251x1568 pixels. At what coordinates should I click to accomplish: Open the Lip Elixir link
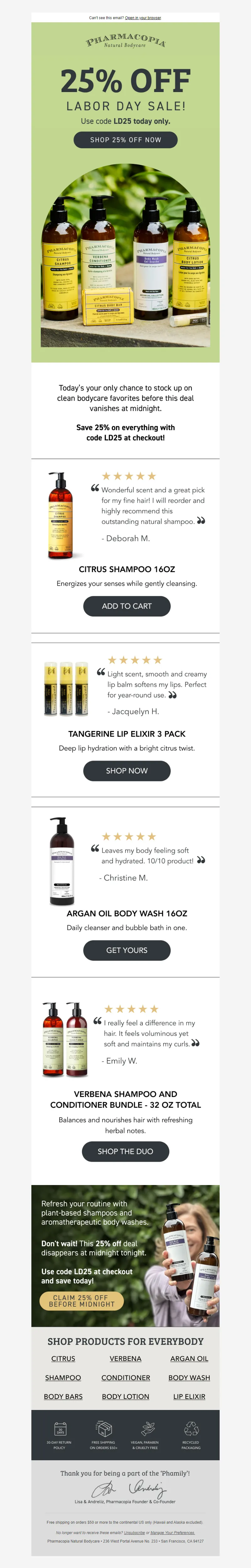coord(189,1396)
